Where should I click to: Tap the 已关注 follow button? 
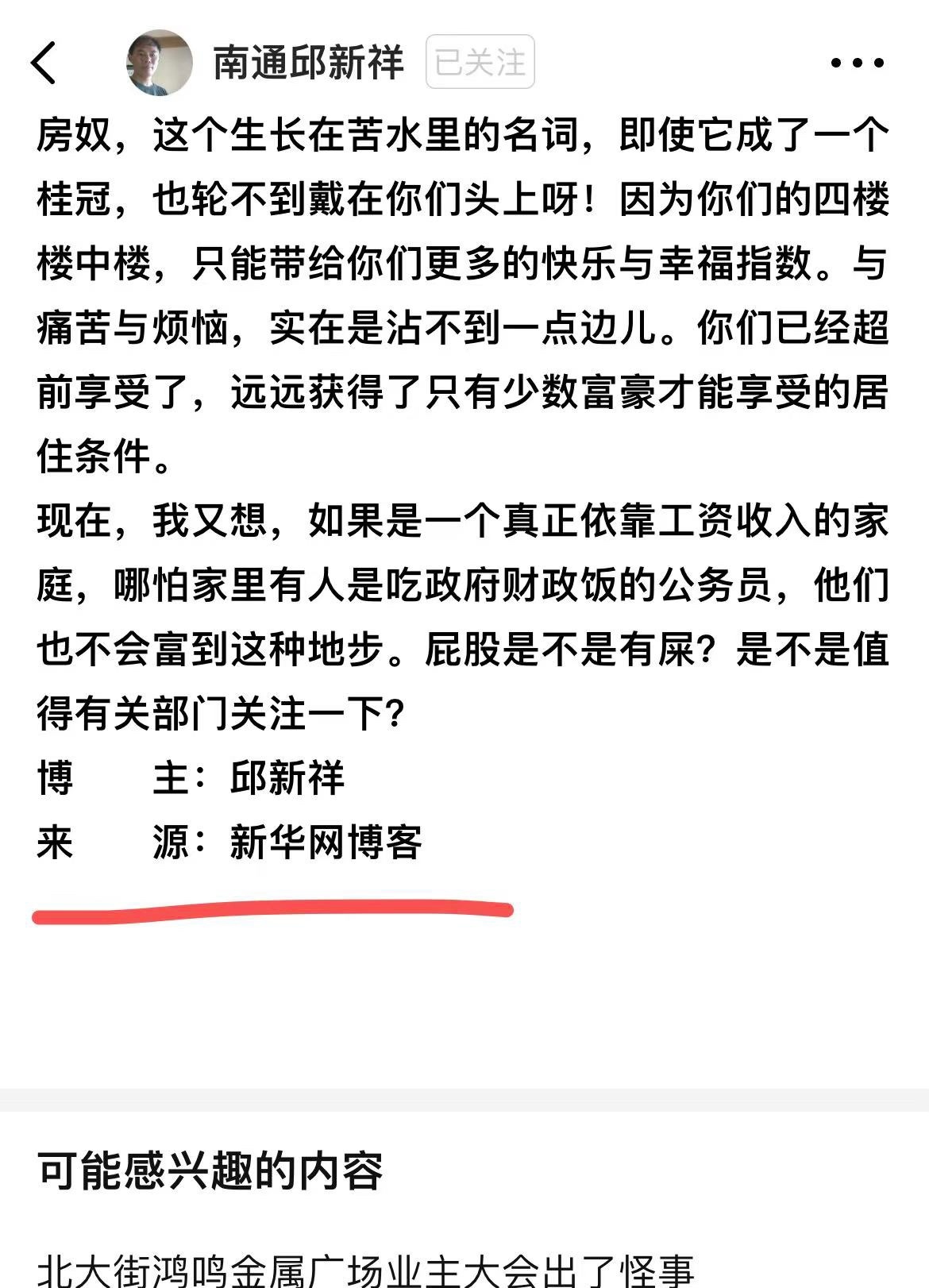point(480,62)
